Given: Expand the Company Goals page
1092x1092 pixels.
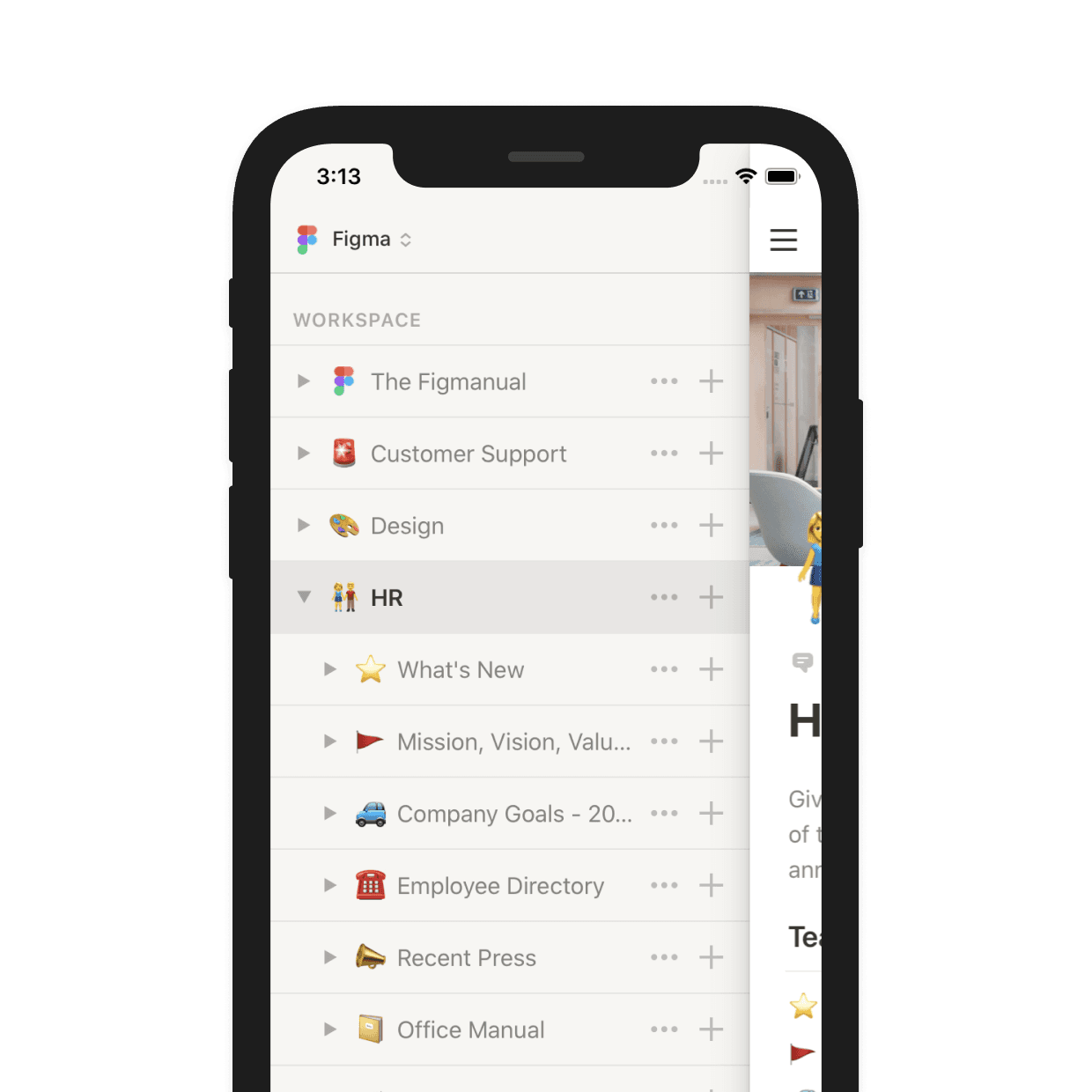Looking at the screenshot, I should pos(330,813).
